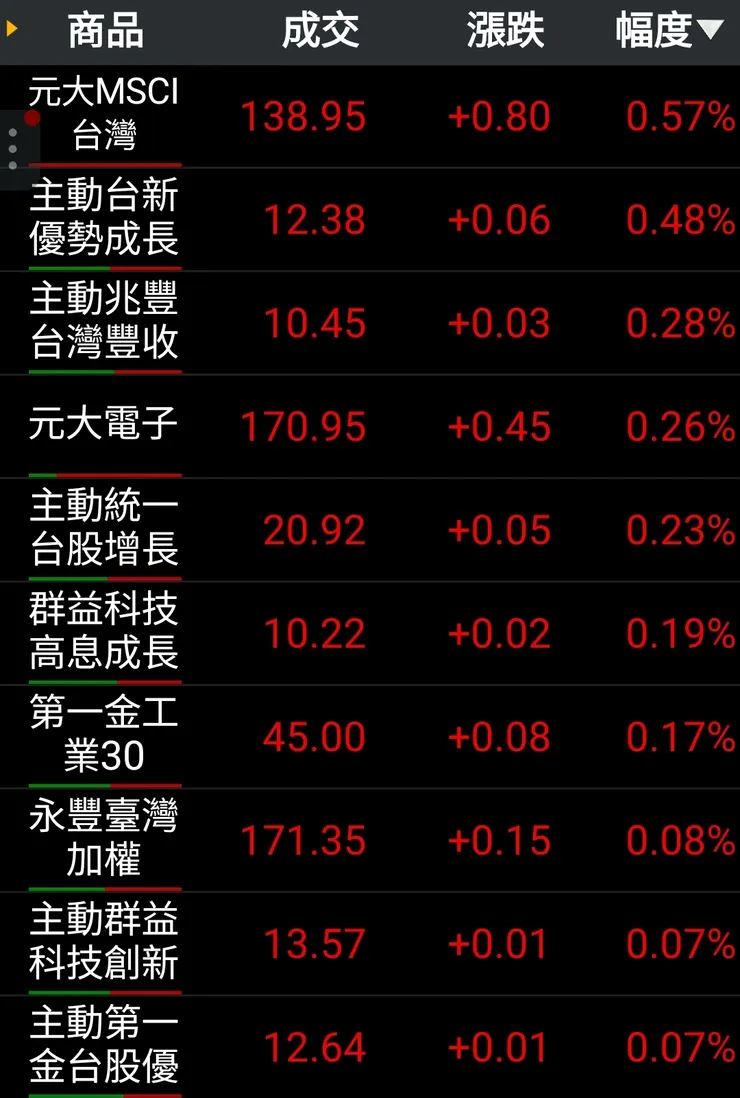Click the yellow triangle arrow in the header
This screenshot has width=740, height=1098.
12,29
